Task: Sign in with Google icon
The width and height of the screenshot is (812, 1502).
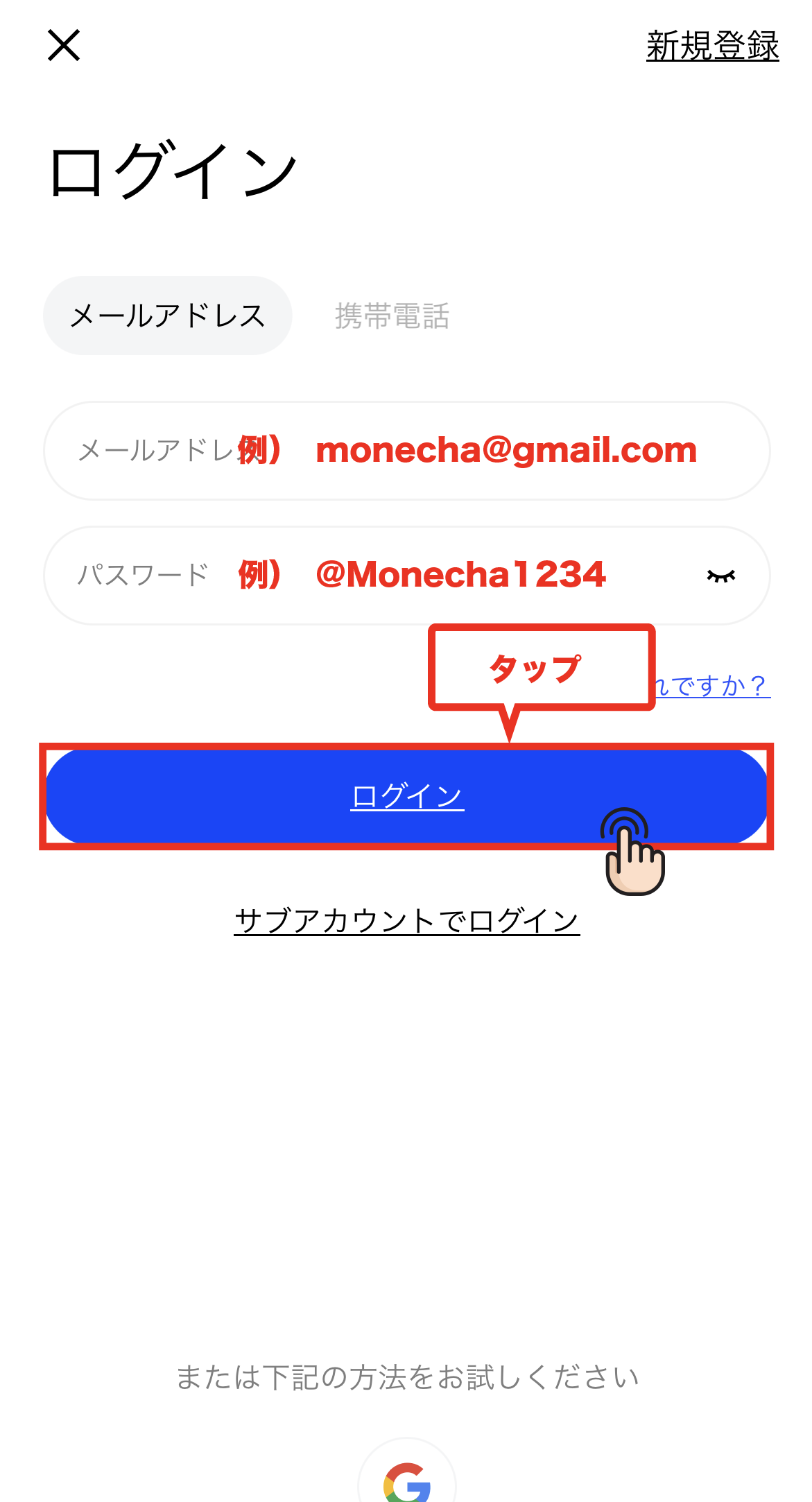Action: [407, 1481]
